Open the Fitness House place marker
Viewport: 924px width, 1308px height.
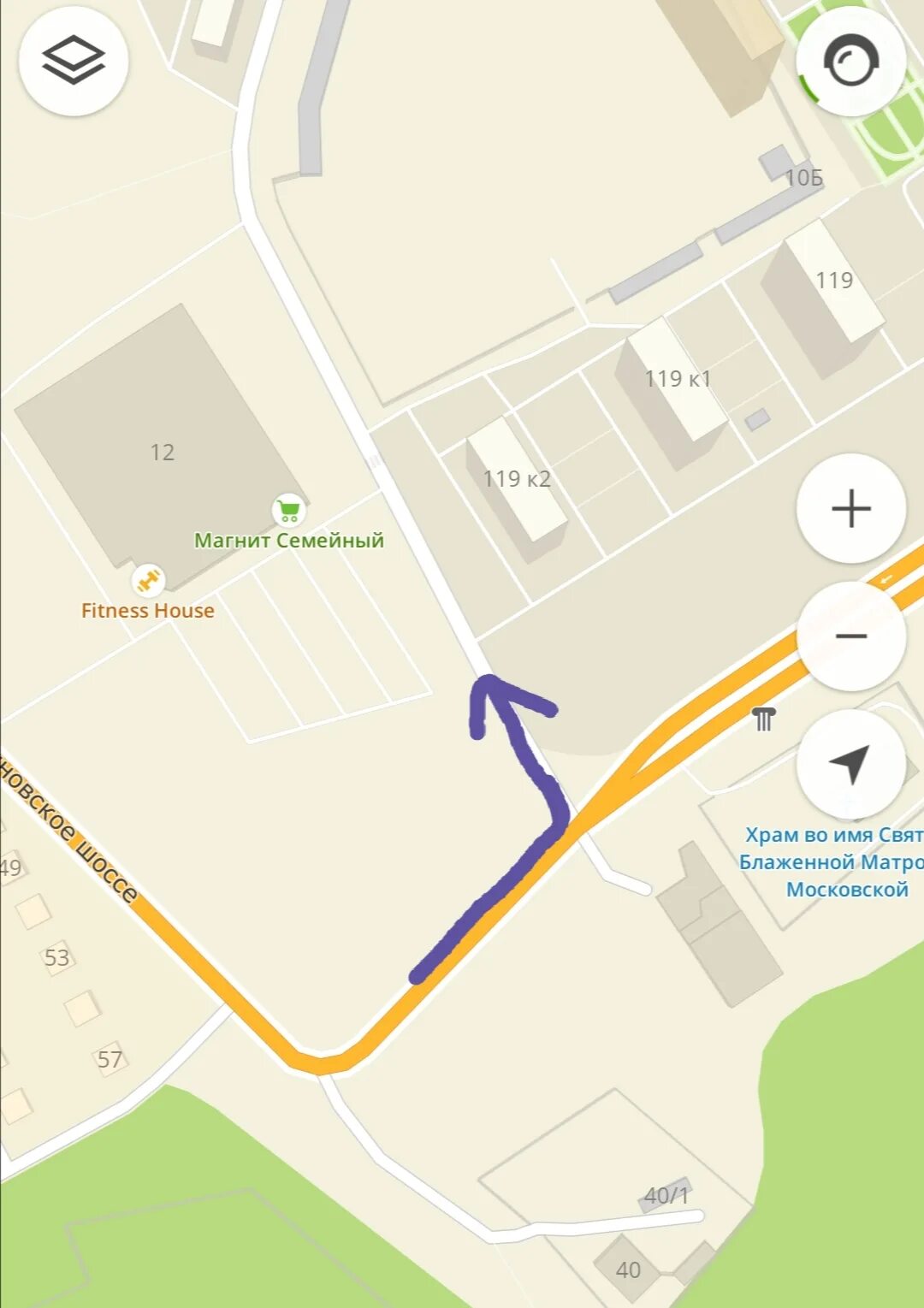point(148,581)
